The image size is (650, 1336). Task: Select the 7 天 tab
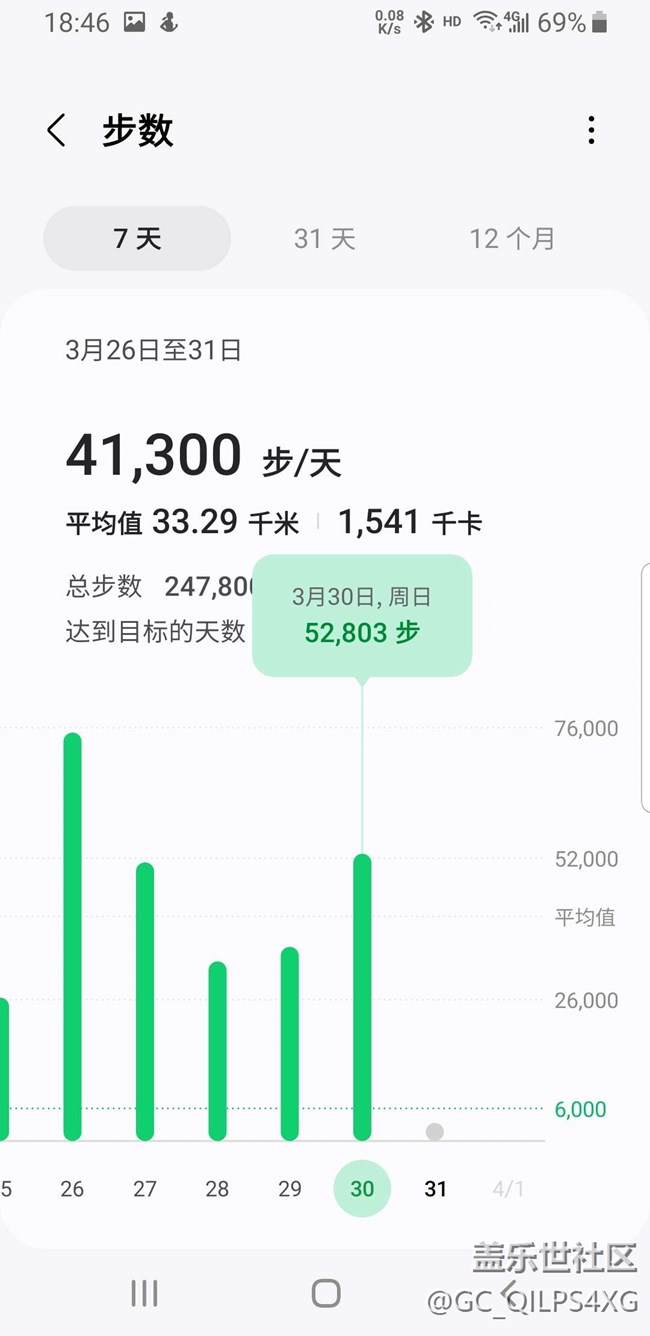[x=137, y=238]
